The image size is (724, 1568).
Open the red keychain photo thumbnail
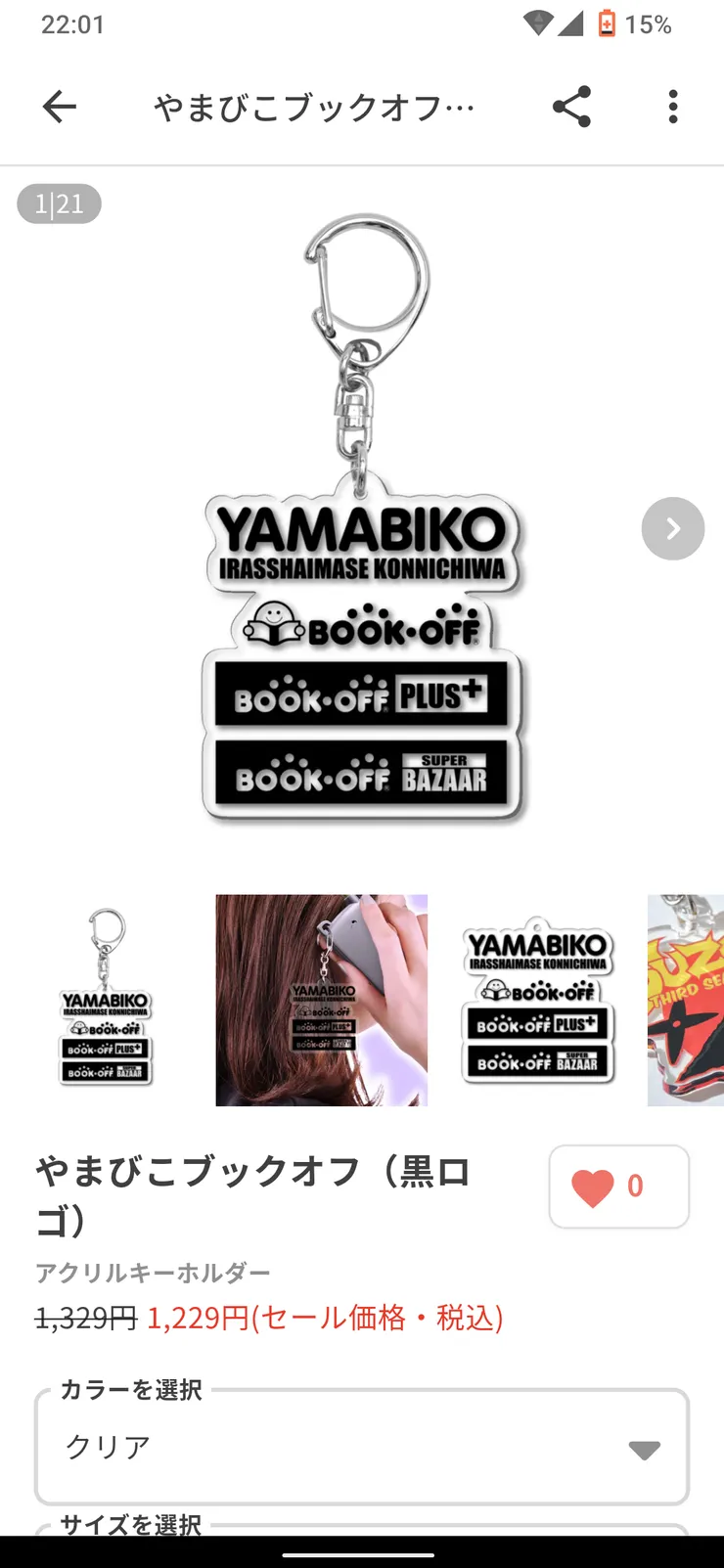[x=687, y=1000]
